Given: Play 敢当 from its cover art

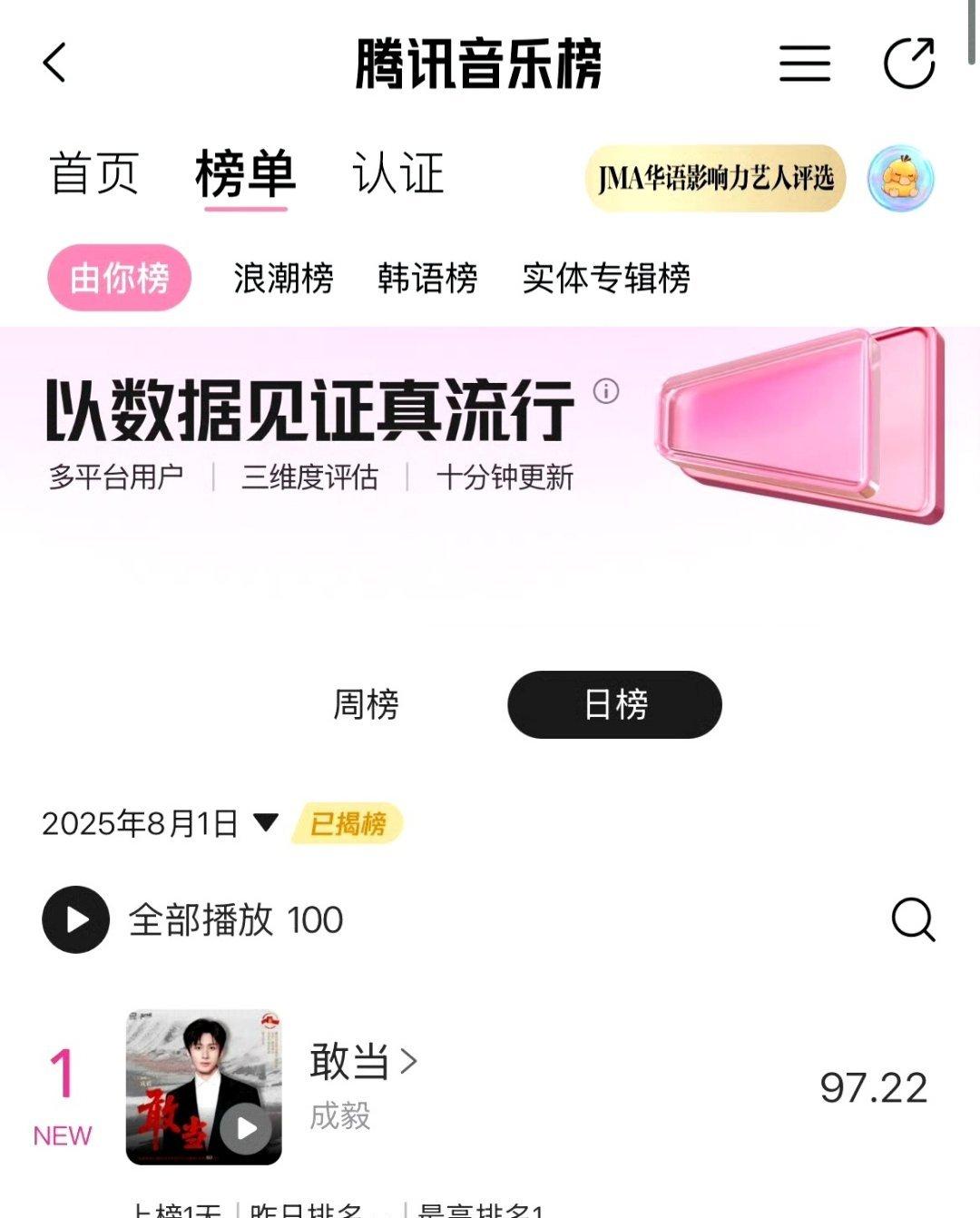Looking at the screenshot, I should (246, 1128).
